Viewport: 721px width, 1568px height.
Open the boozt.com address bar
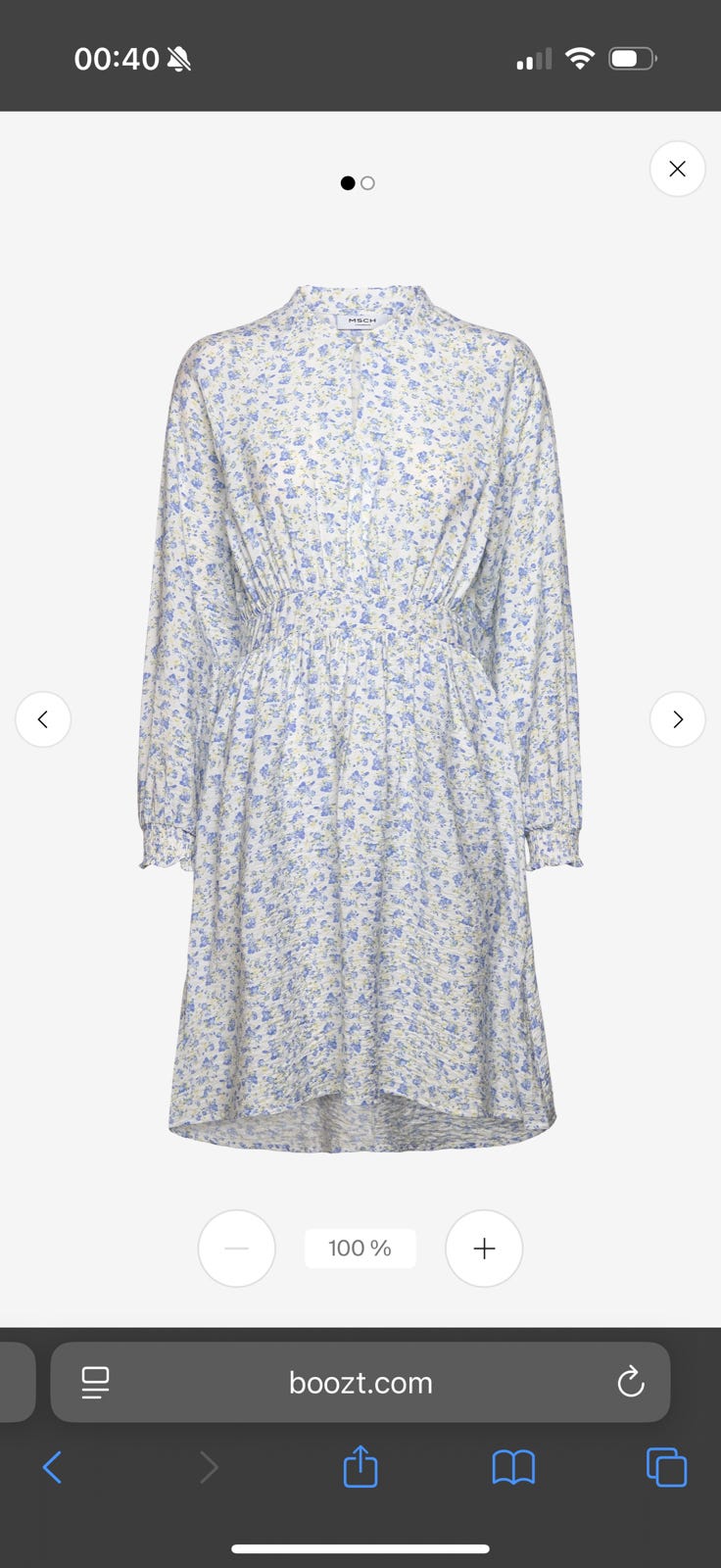click(360, 1383)
